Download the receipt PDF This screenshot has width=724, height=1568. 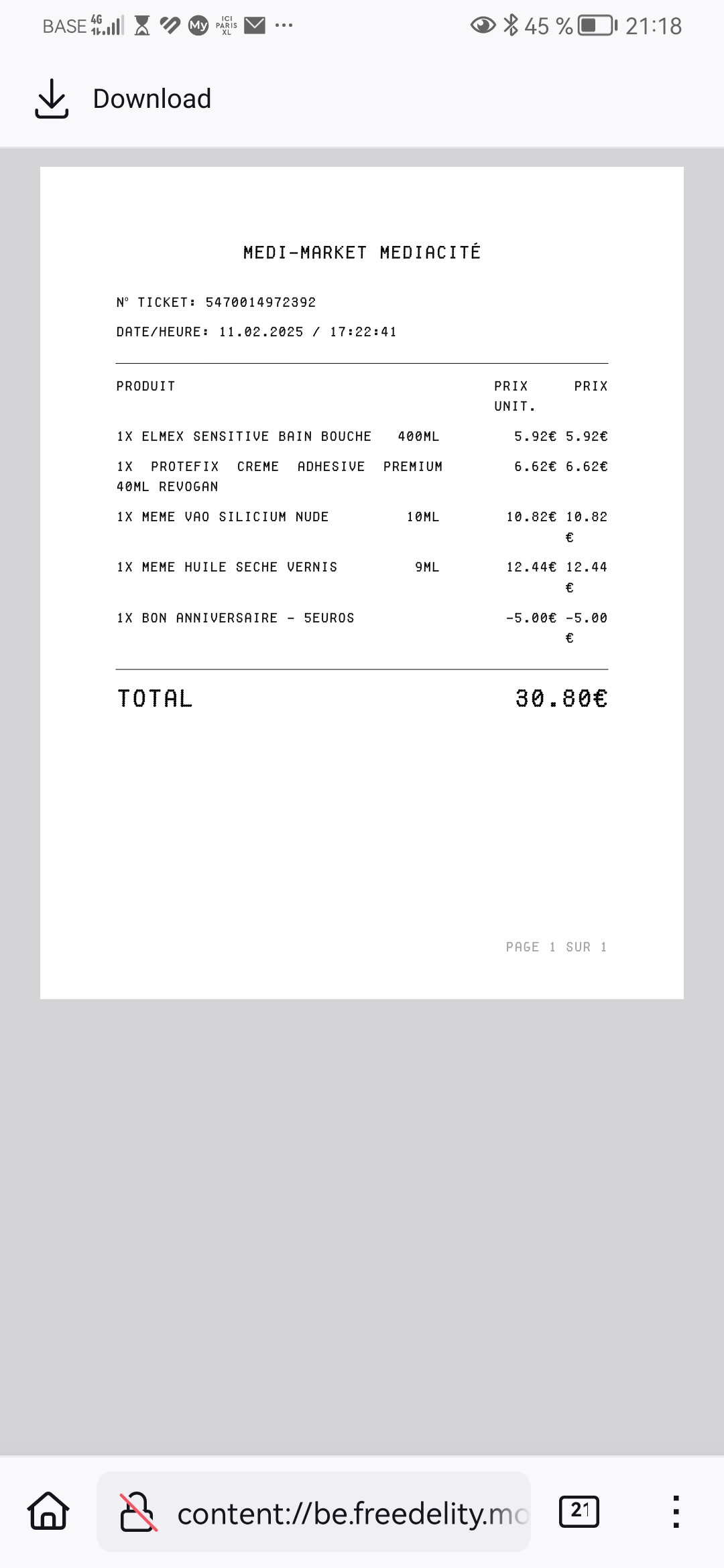click(x=122, y=99)
